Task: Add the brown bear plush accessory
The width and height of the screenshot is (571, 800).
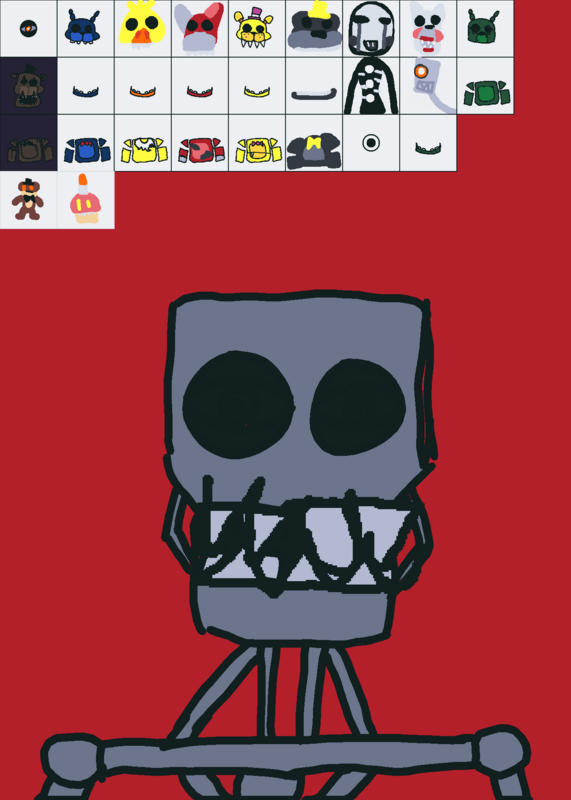Action: click(29, 200)
